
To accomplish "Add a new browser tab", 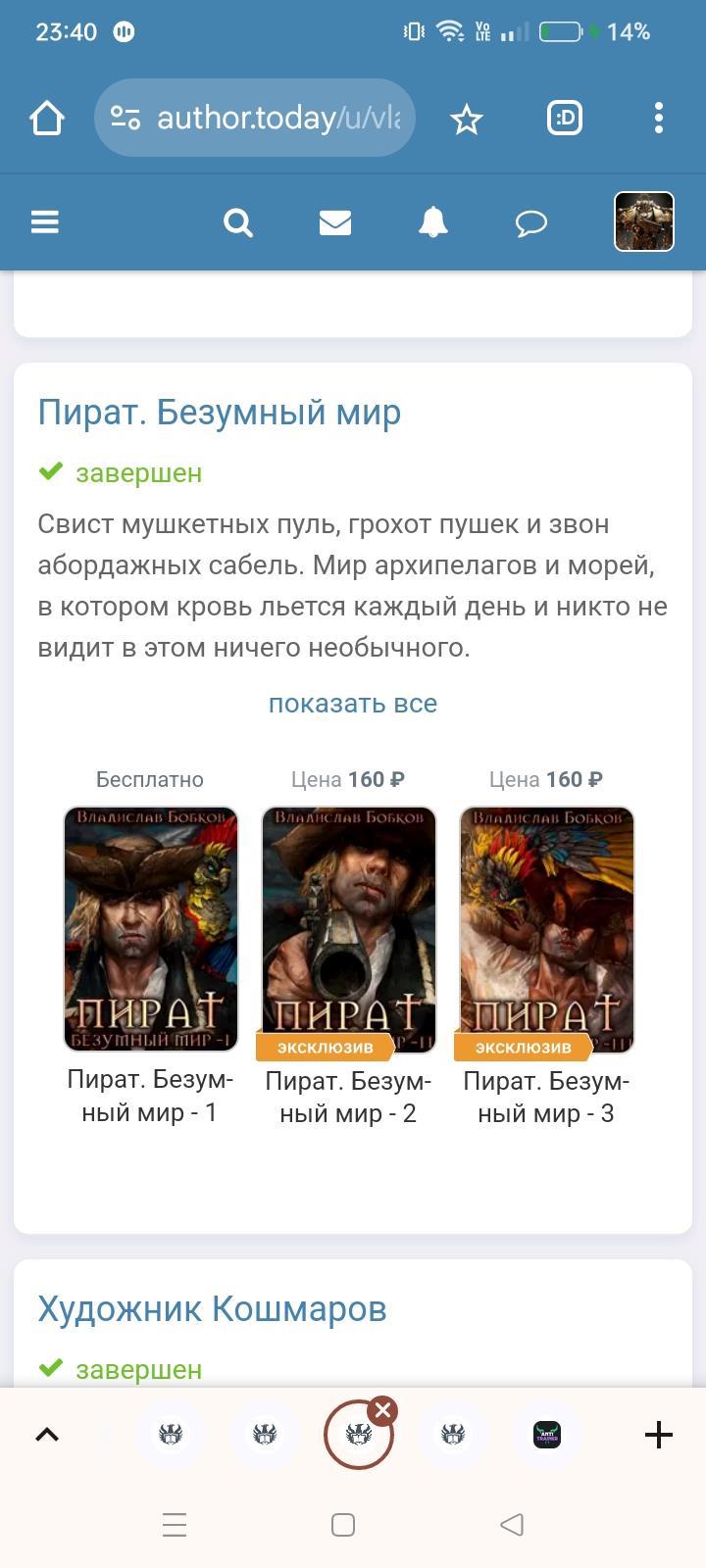I will [658, 1435].
